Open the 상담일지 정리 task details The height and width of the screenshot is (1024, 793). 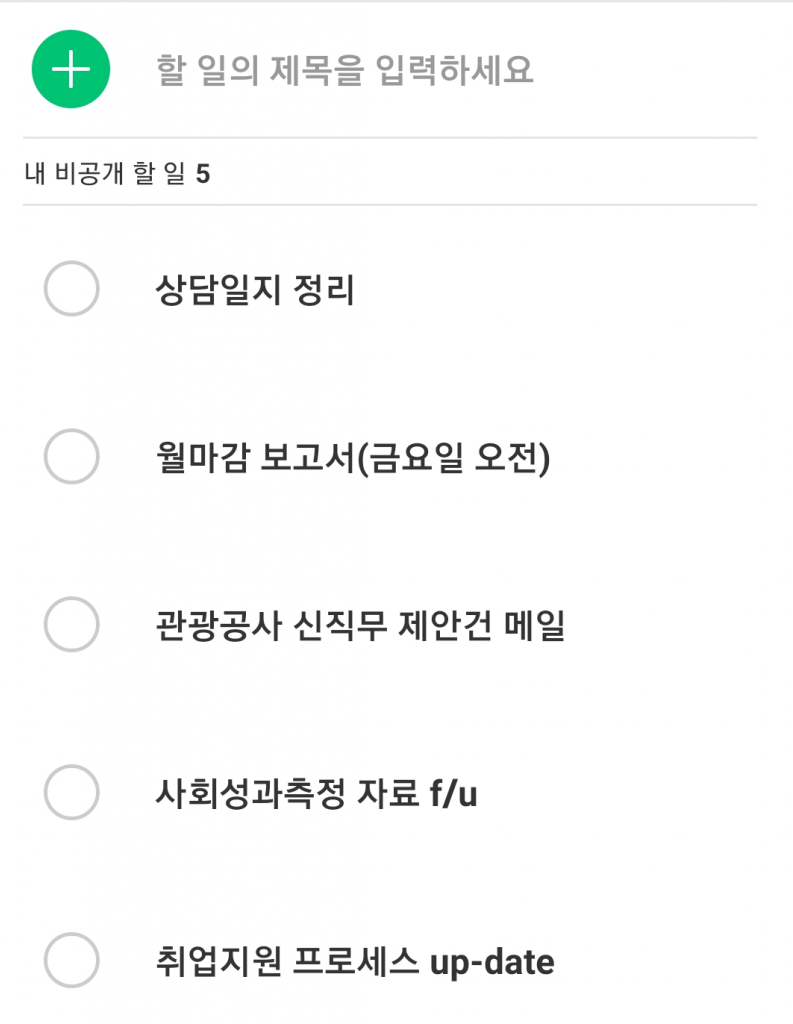coord(255,290)
